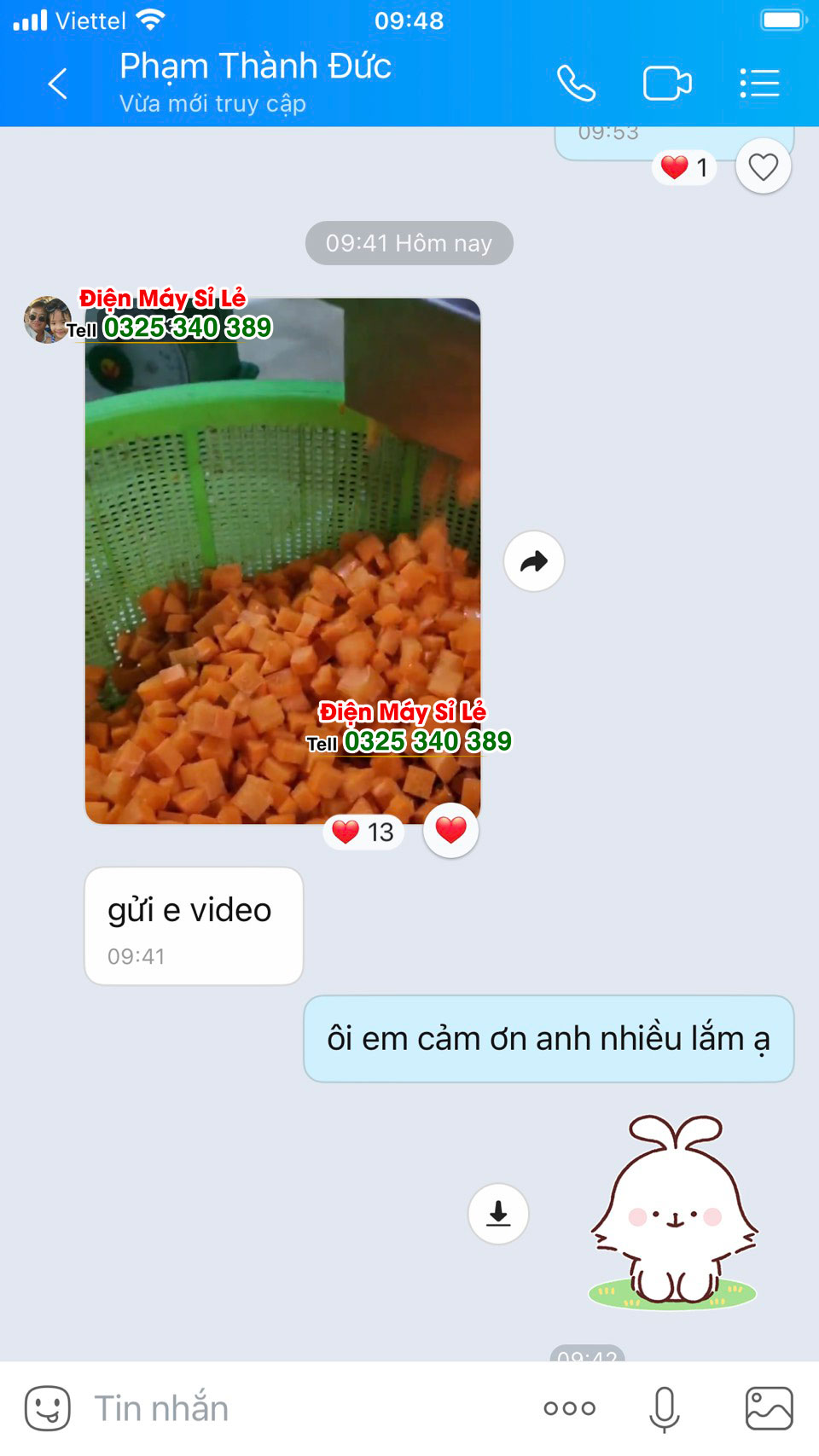The height and width of the screenshot is (1456, 819).
Task: Jump to latest messages with down arrow
Action: pyautogui.click(x=498, y=1213)
